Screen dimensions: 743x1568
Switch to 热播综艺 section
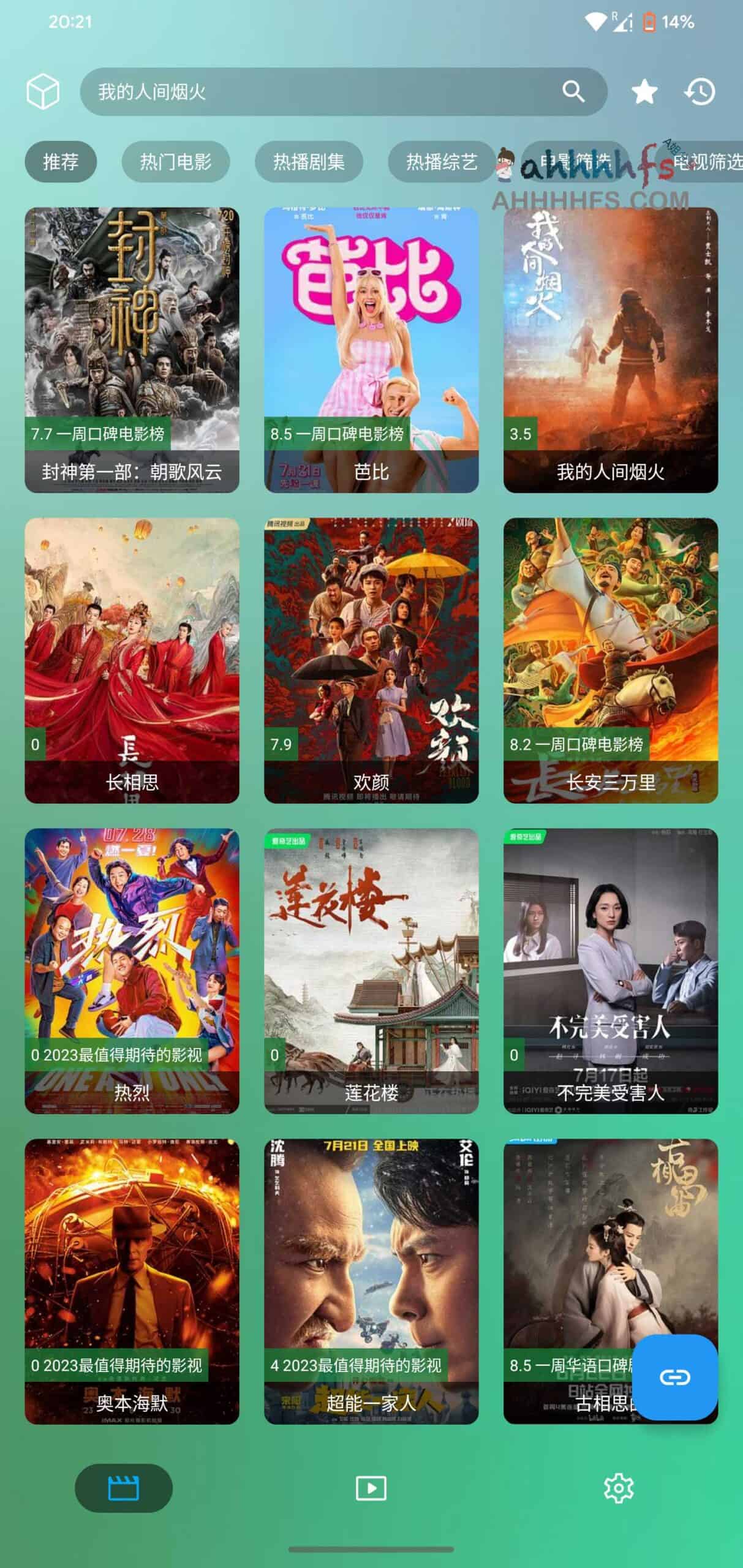click(x=442, y=161)
